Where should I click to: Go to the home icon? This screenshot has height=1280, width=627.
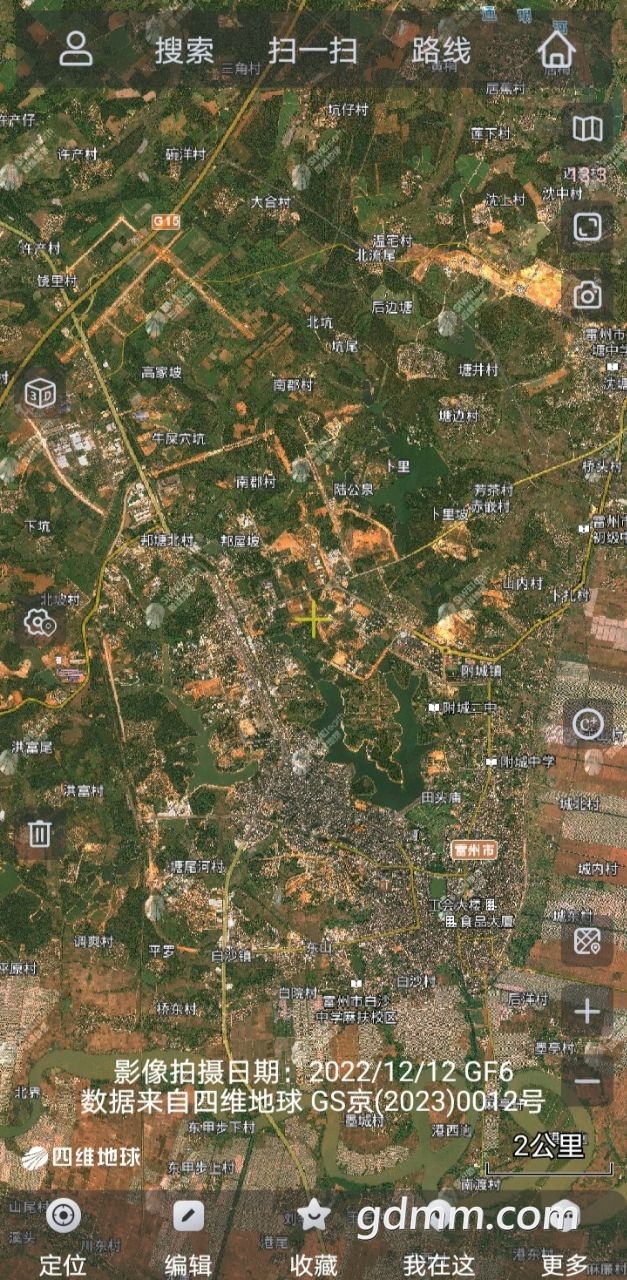pyautogui.click(x=557, y=49)
